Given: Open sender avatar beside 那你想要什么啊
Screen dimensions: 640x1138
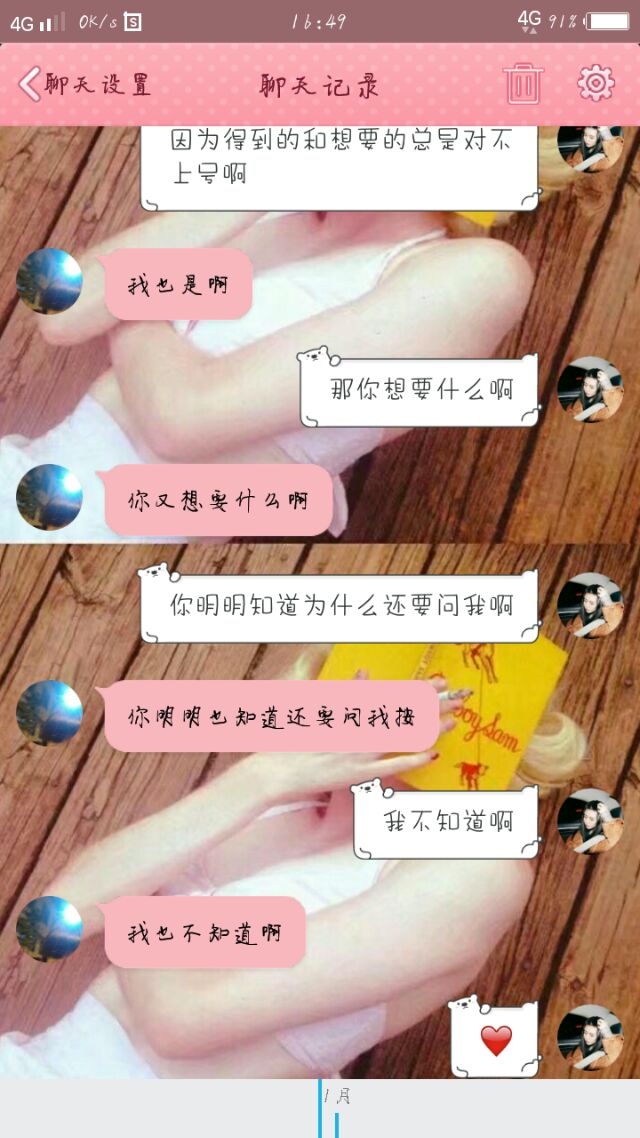Looking at the screenshot, I should (590, 389).
